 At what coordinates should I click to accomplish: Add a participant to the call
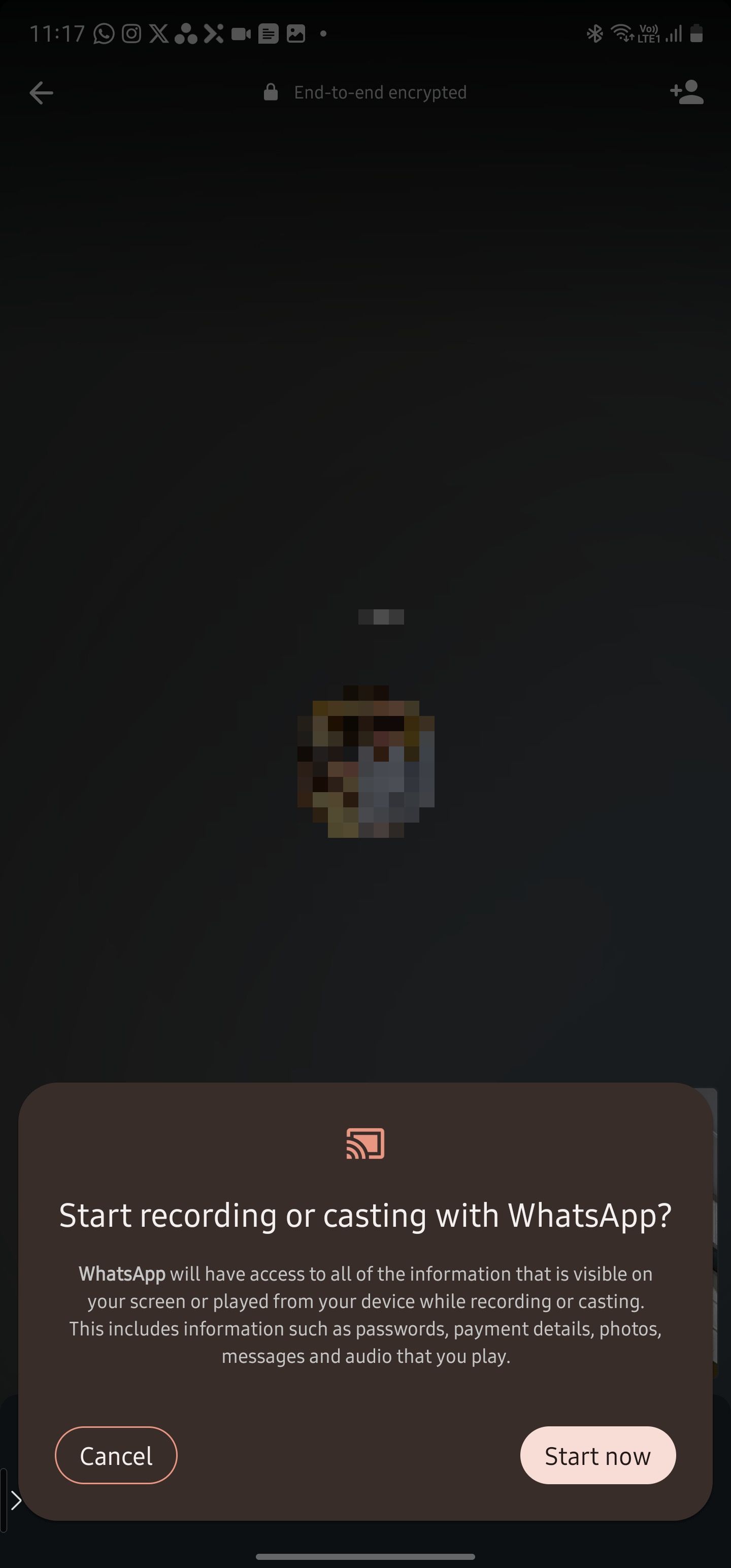(x=686, y=92)
